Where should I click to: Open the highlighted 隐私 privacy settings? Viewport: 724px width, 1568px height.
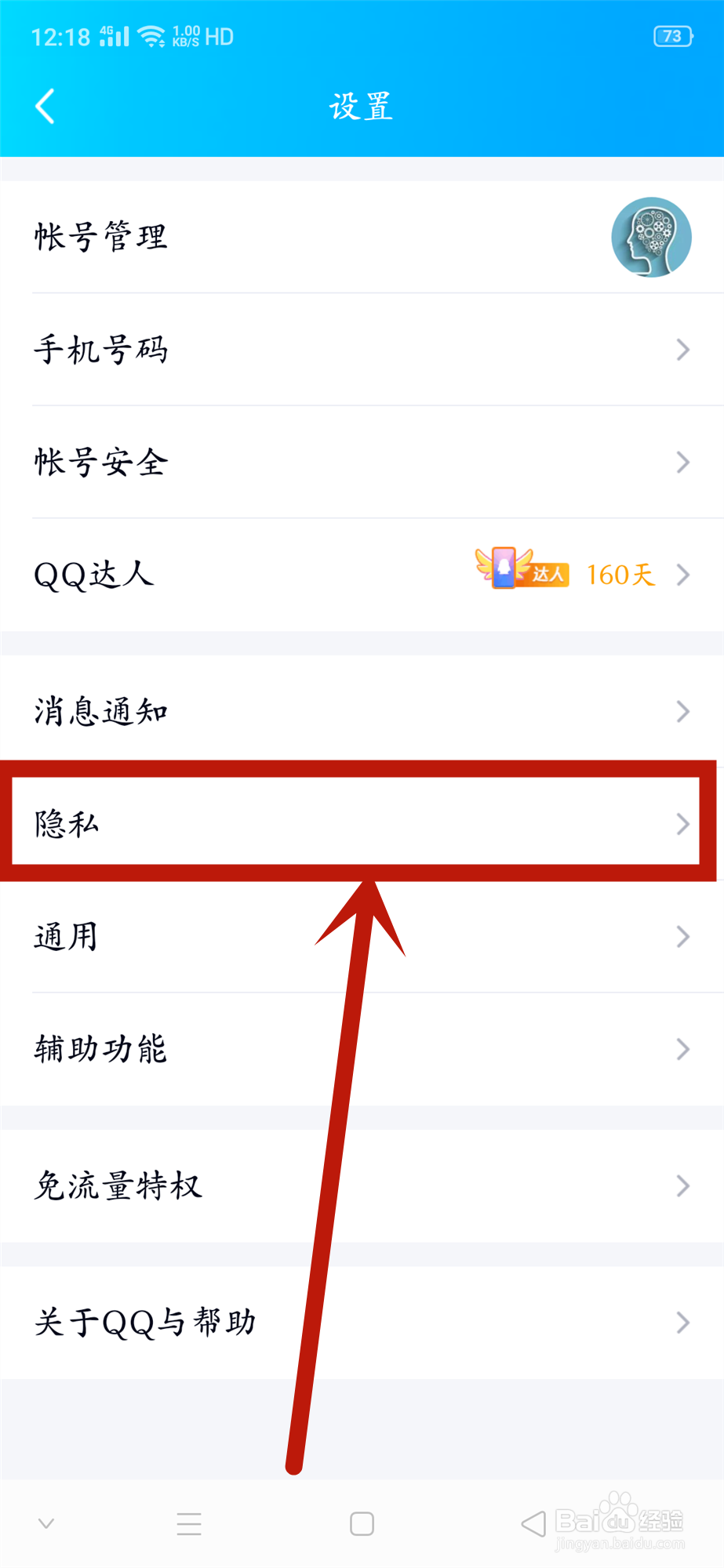click(362, 824)
